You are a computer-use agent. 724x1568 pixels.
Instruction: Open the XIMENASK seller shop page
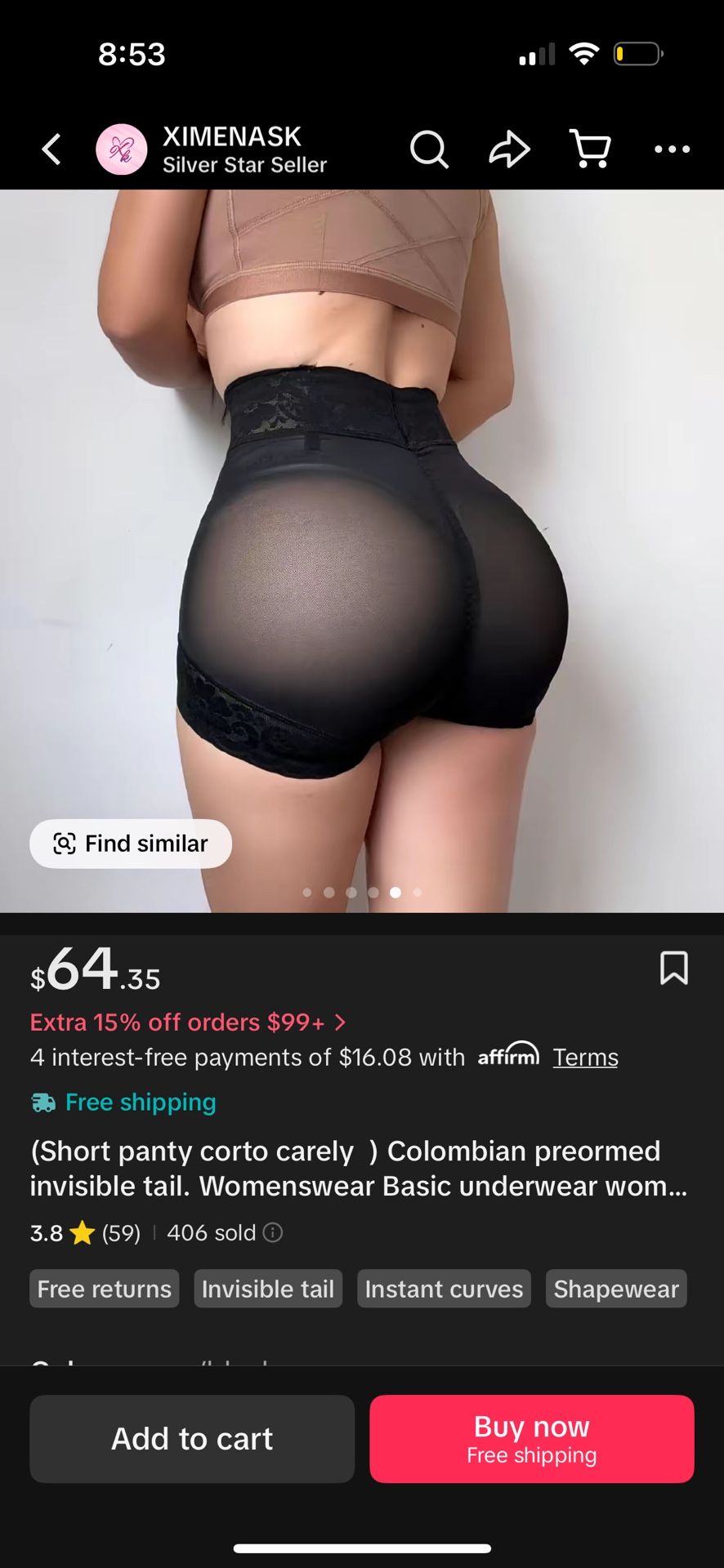(x=231, y=149)
